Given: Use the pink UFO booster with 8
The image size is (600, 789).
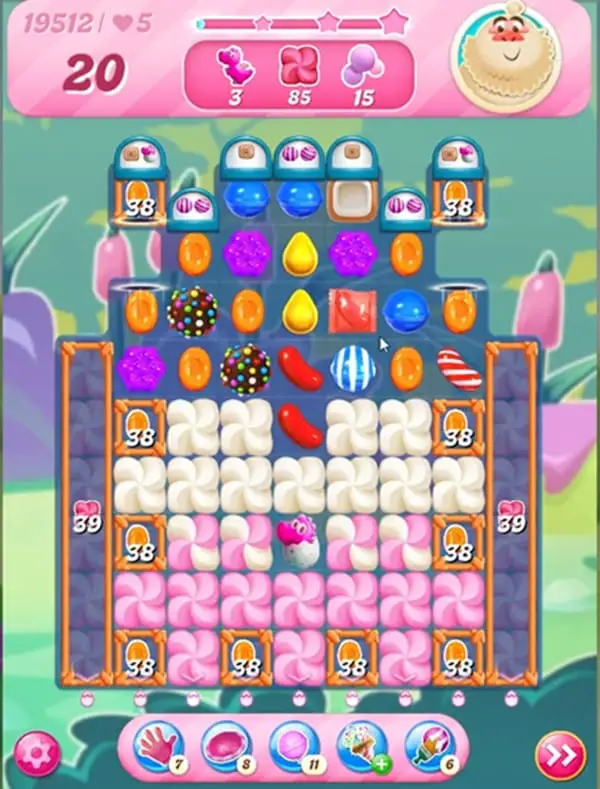Looking at the screenshot, I should coord(226,747).
